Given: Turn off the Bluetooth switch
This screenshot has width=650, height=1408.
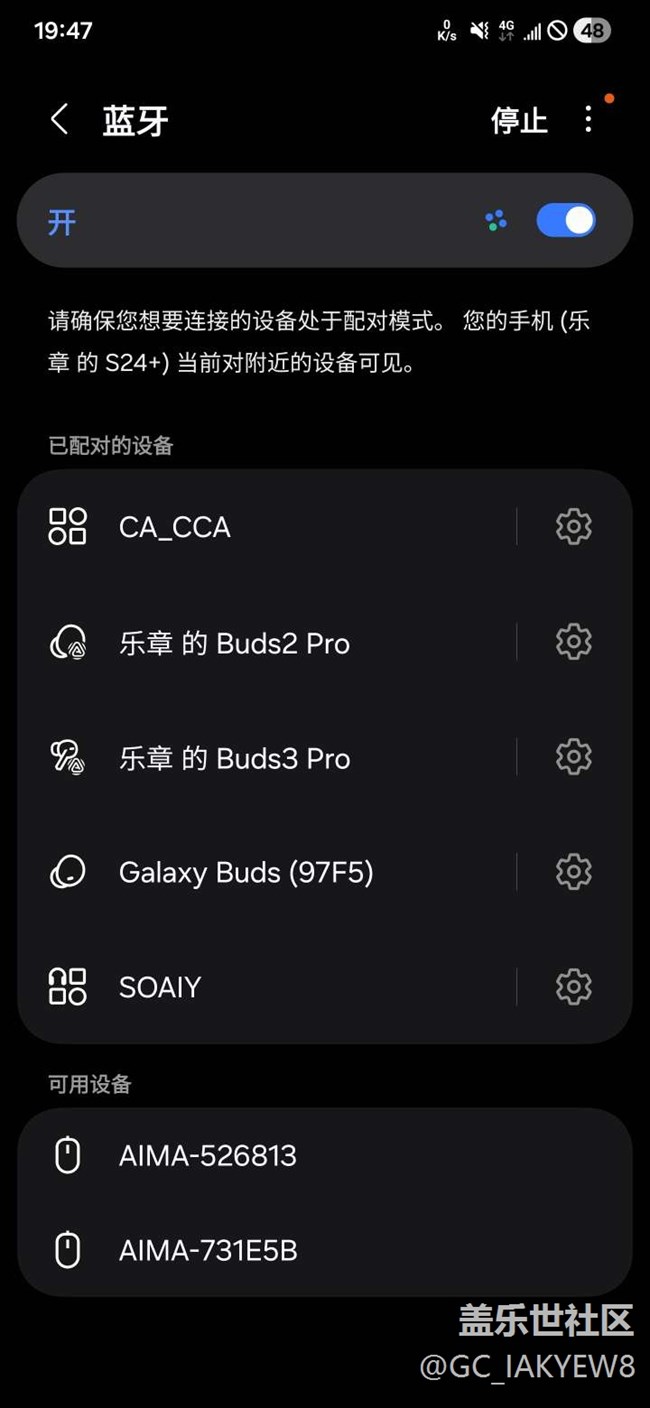Looking at the screenshot, I should point(566,221).
